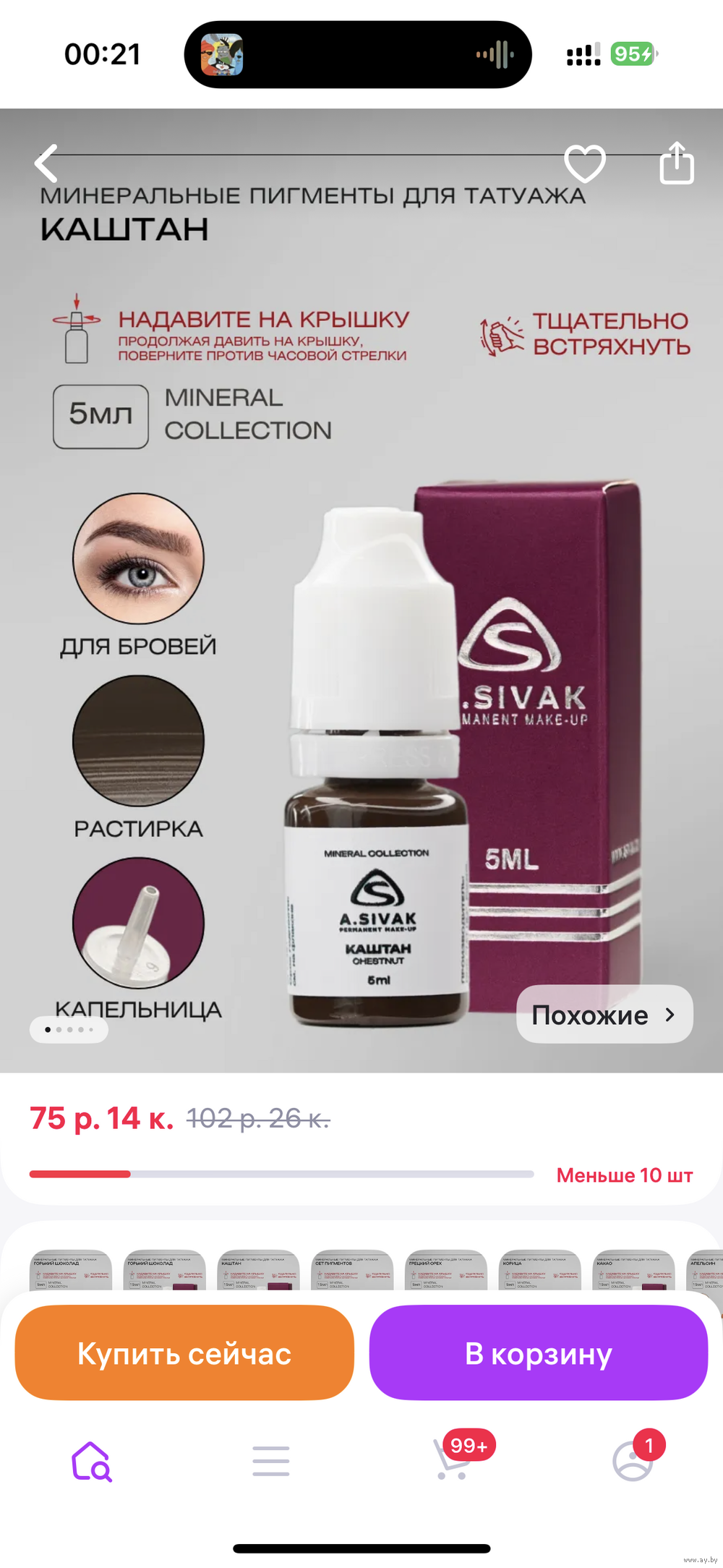Add the item with В корзину
Screen dimensions: 723x1568
coord(539,1353)
